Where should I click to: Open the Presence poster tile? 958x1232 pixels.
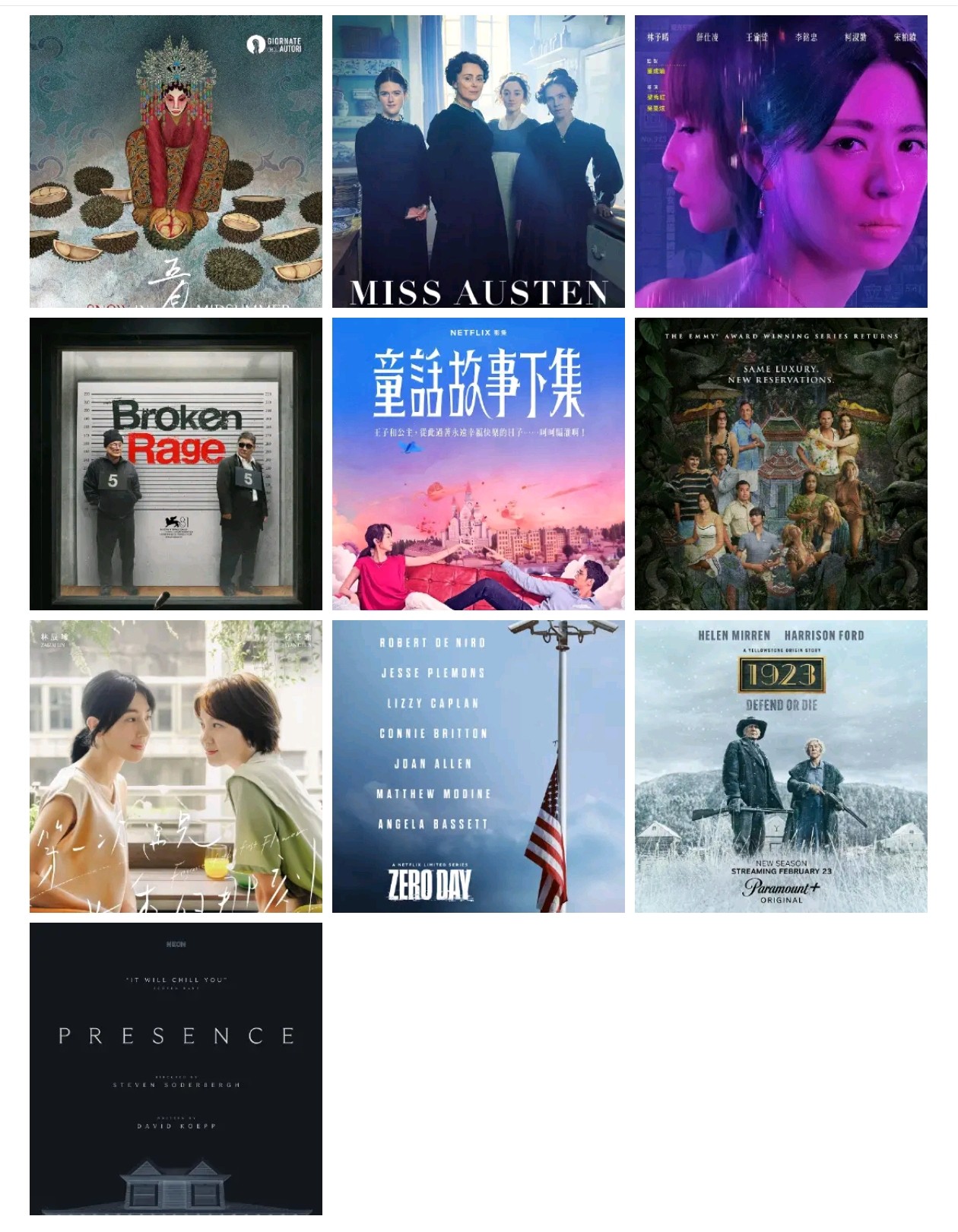pyautogui.click(x=176, y=1069)
